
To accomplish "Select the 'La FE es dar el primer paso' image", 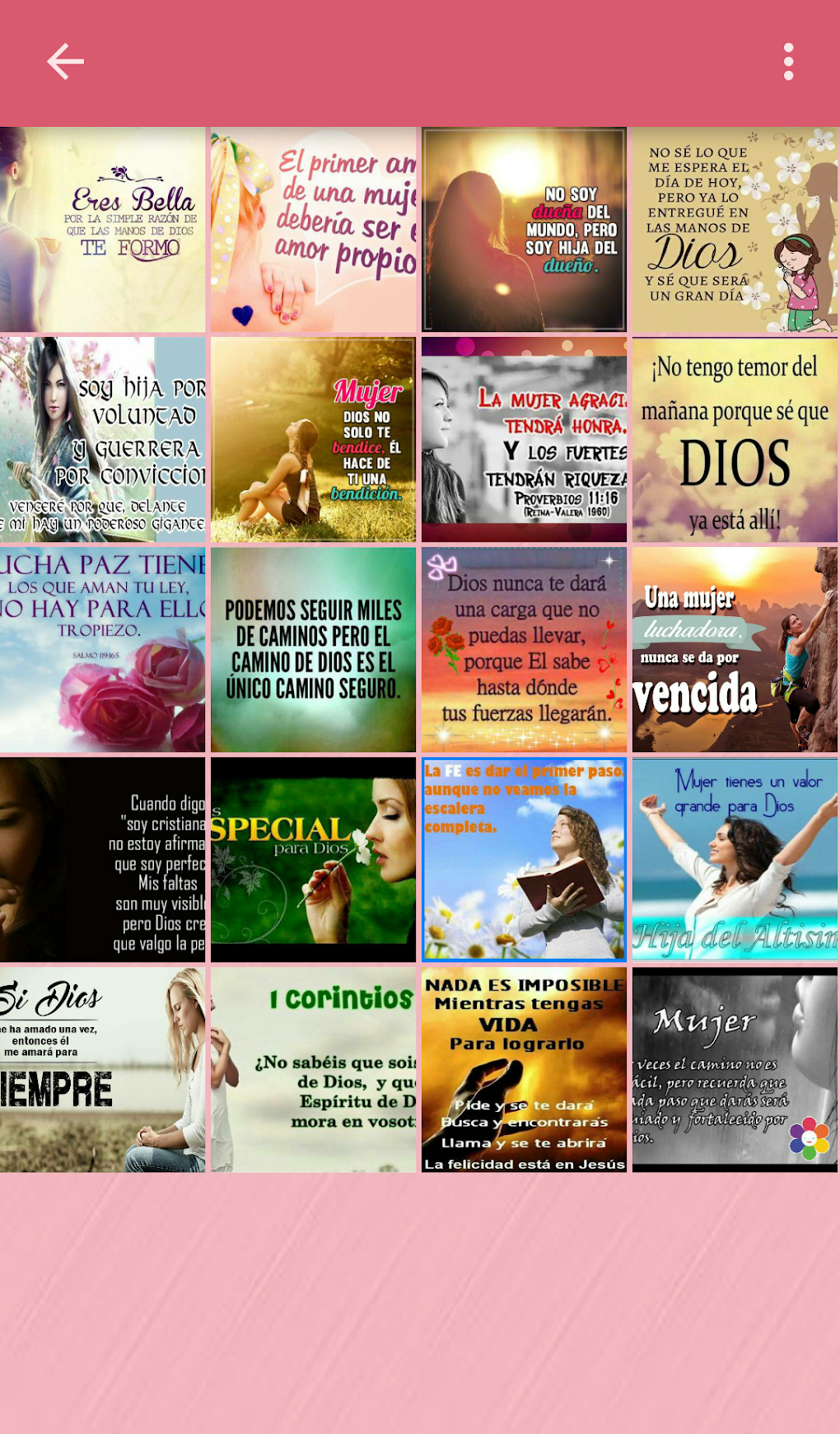I will tap(524, 860).
